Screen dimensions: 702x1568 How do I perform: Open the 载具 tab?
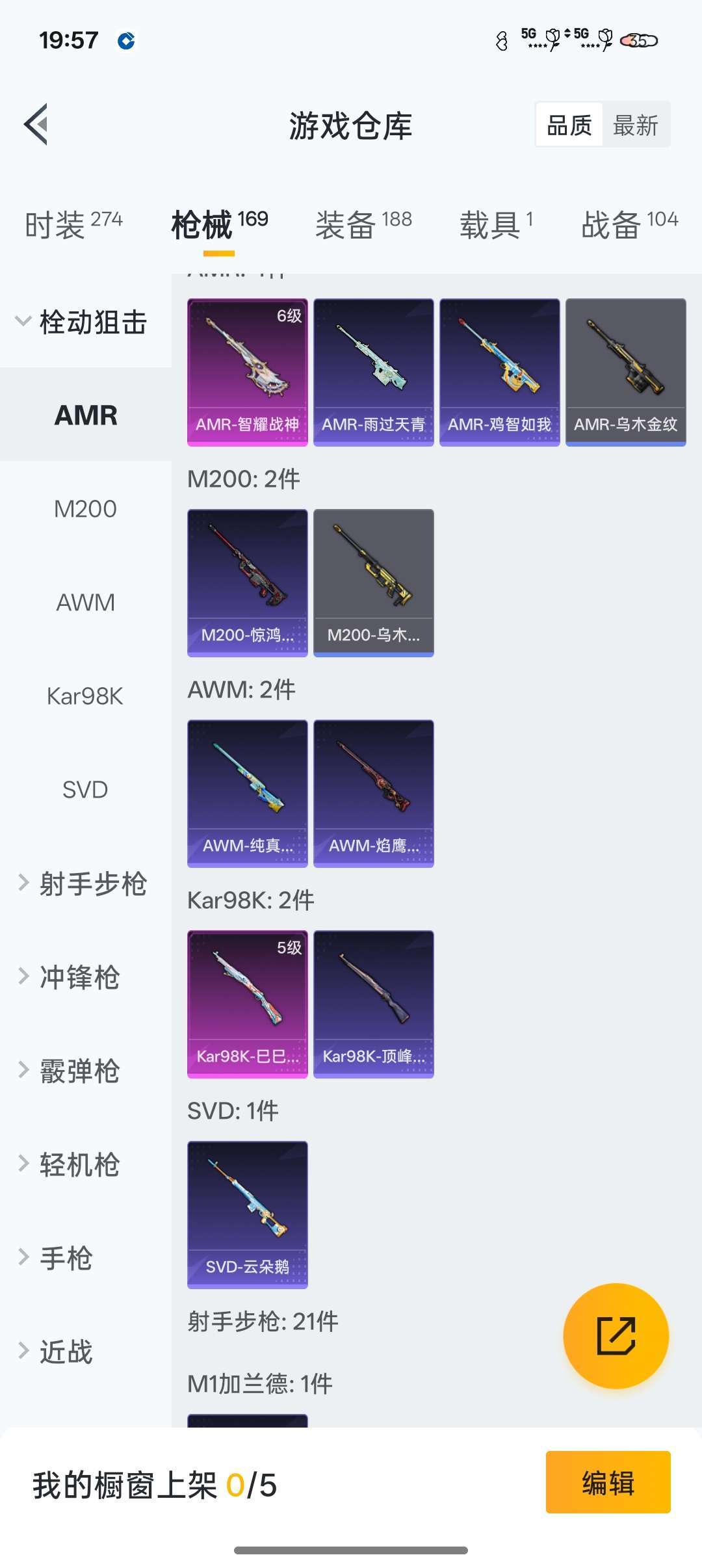[x=496, y=224]
